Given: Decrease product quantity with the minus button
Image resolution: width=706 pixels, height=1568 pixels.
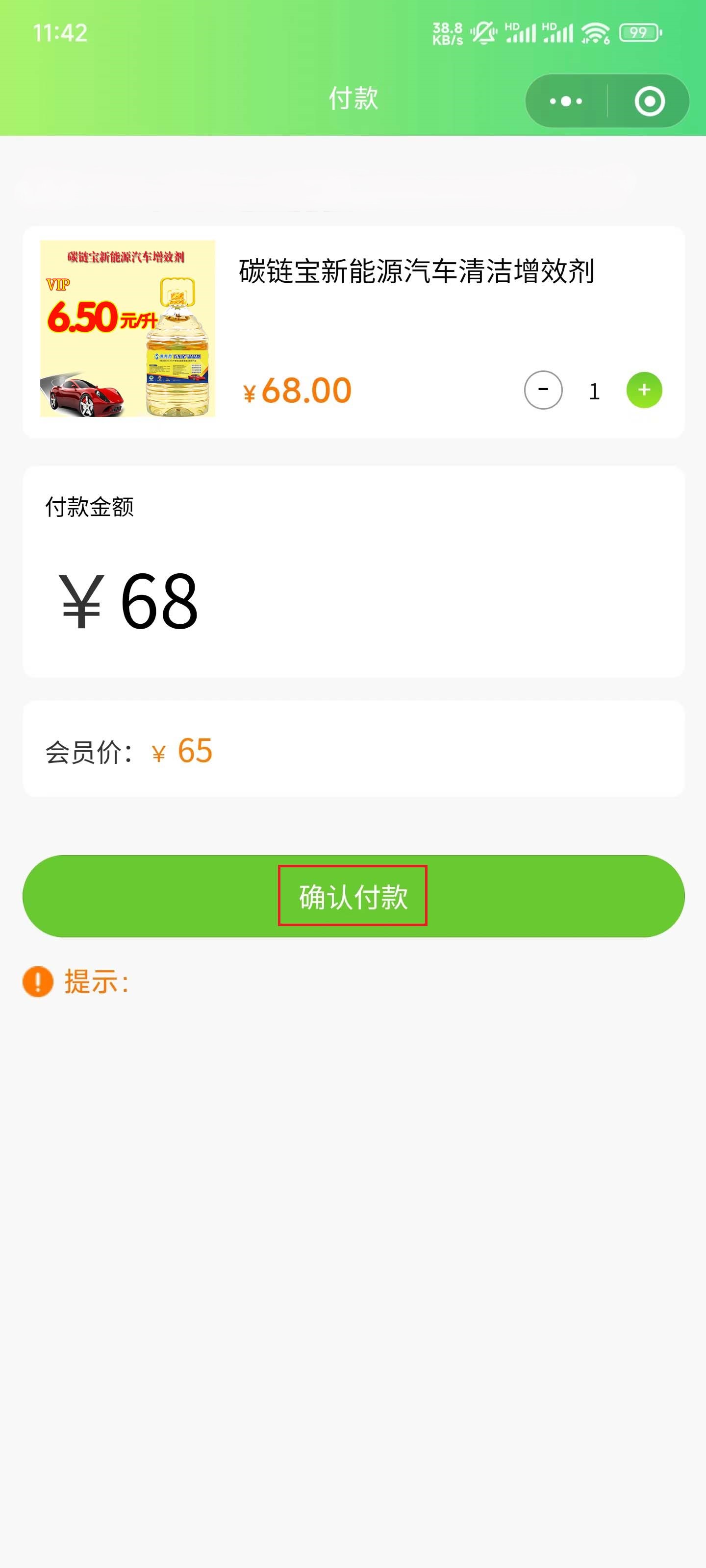Looking at the screenshot, I should pyautogui.click(x=543, y=390).
